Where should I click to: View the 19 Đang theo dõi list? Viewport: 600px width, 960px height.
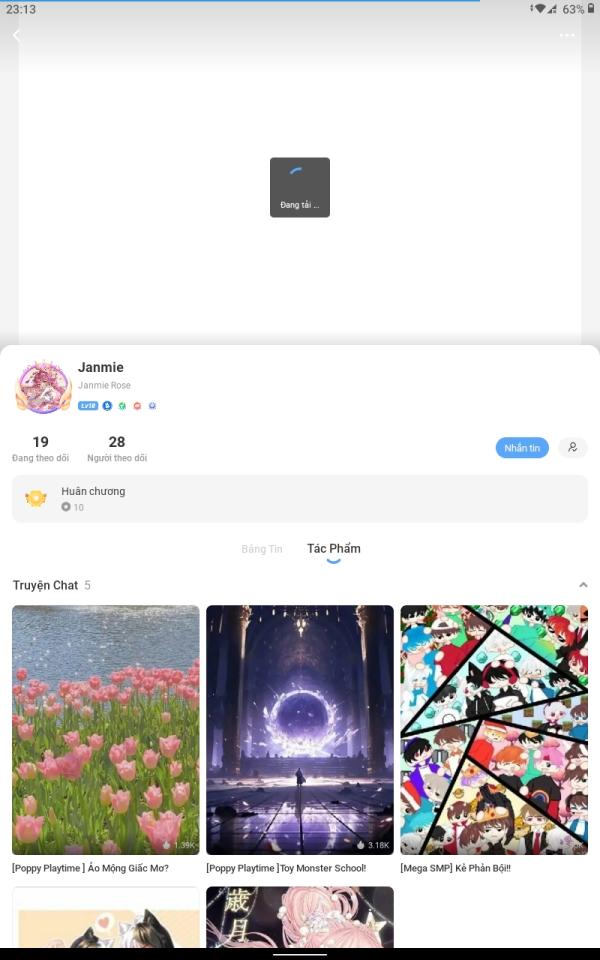coord(40,448)
